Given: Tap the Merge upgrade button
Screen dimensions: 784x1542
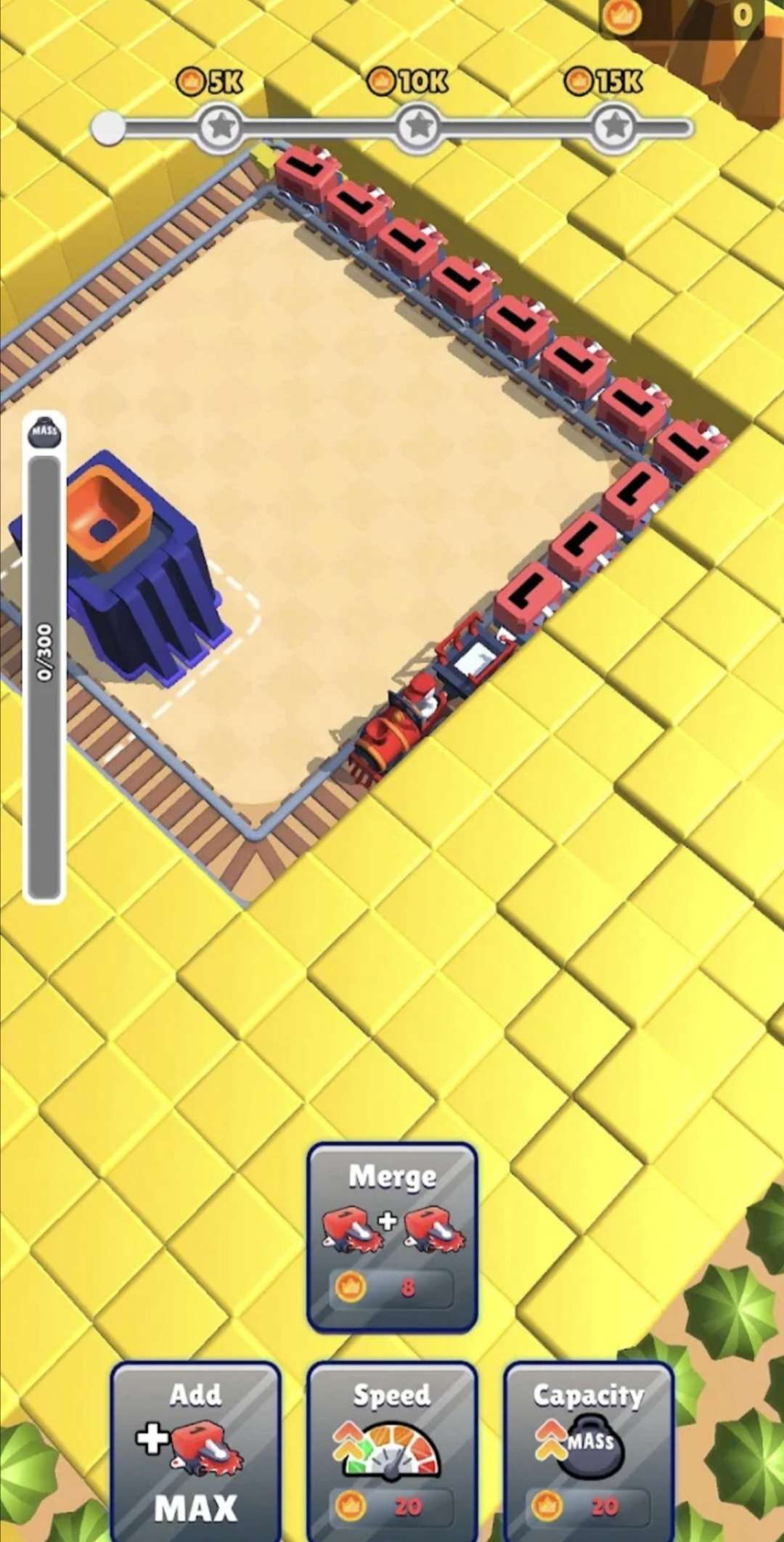Looking at the screenshot, I should coord(392,1236).
